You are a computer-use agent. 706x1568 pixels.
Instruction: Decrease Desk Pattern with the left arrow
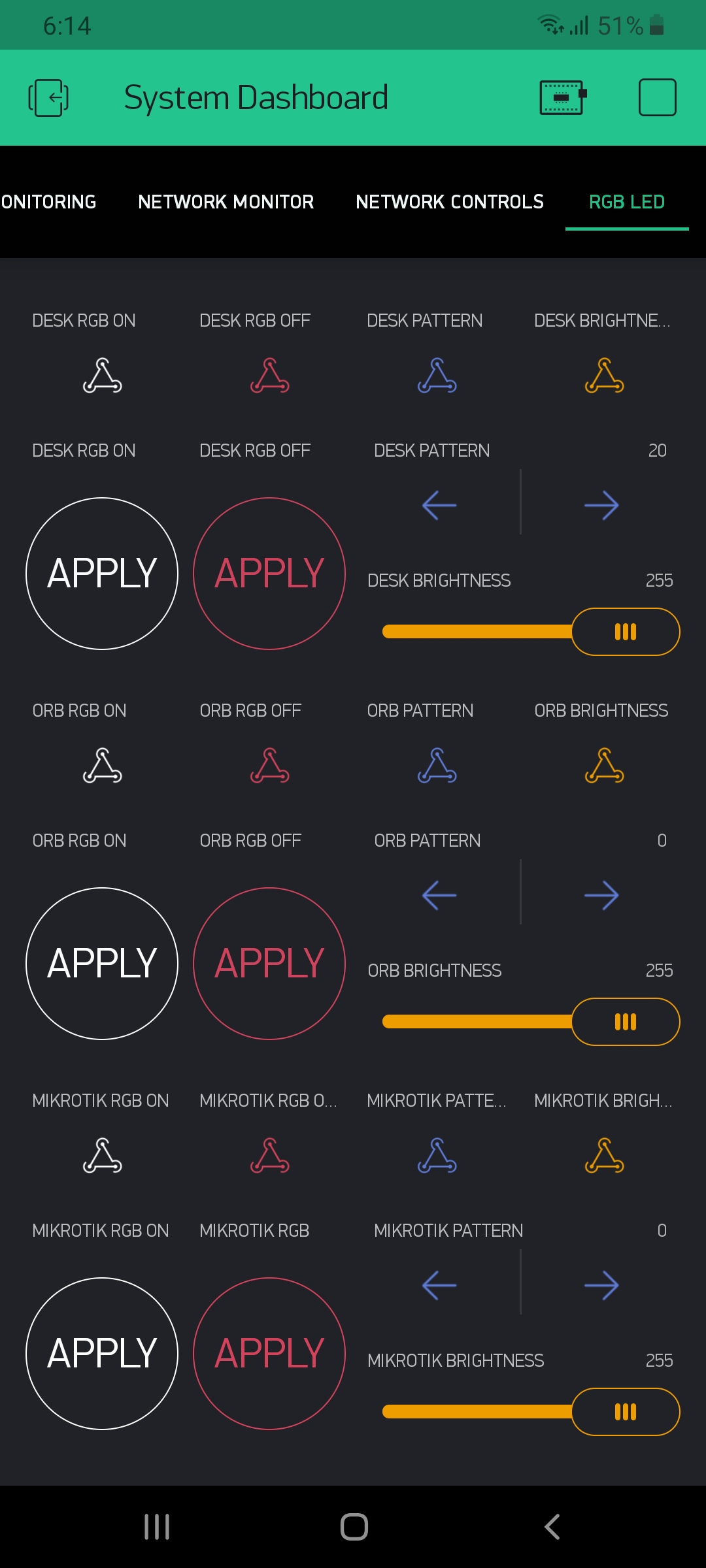point(439,505)
